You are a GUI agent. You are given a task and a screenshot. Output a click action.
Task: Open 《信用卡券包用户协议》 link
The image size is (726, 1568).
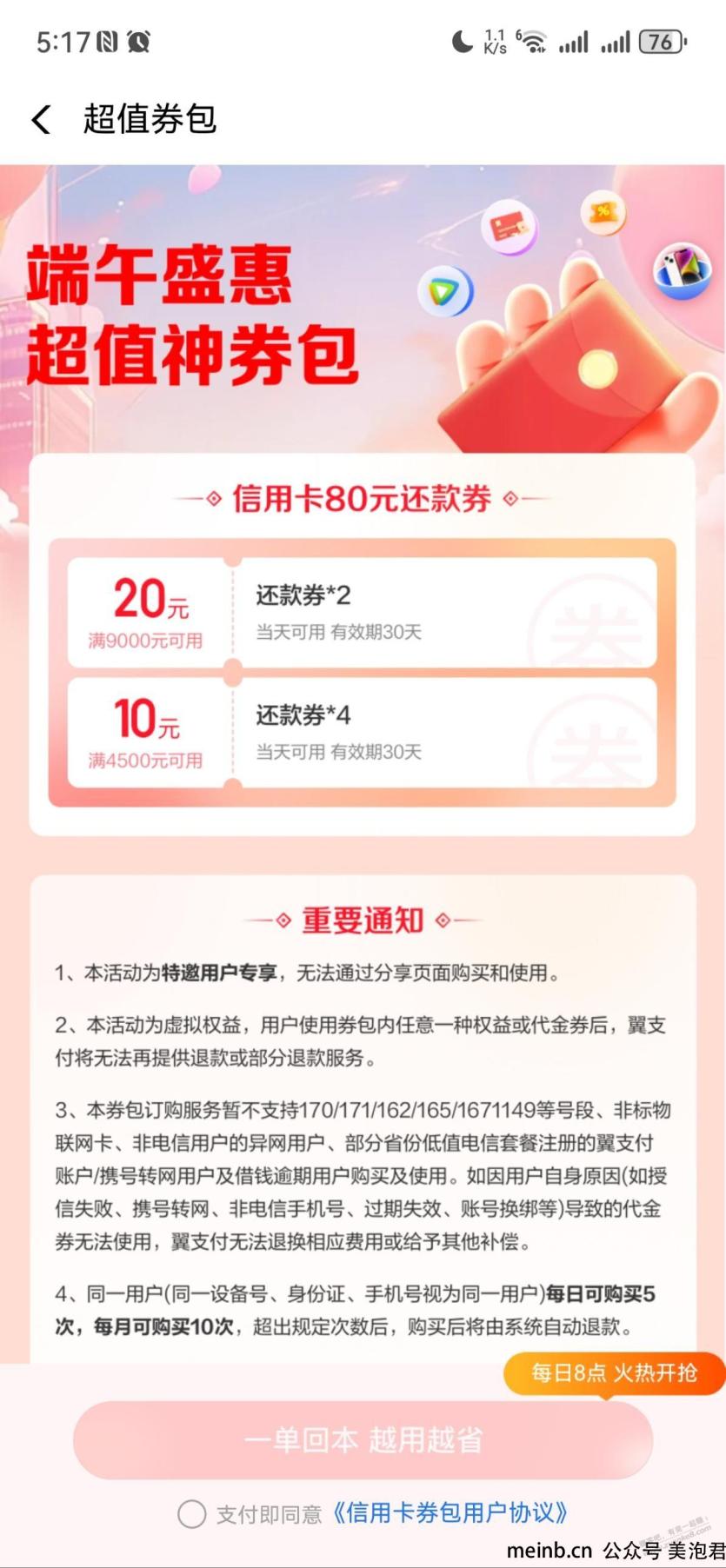click(450, 1513)
